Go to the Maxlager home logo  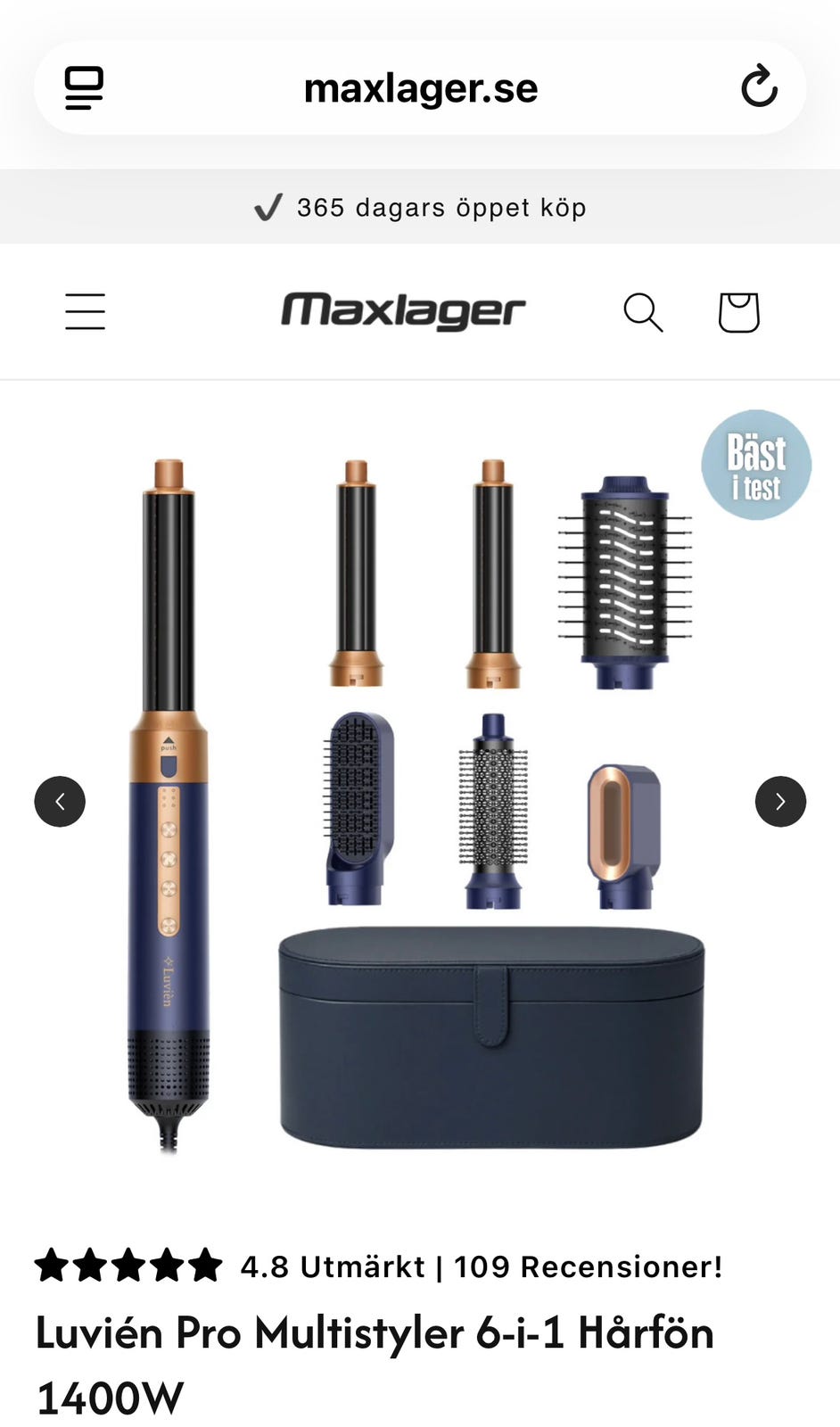pos(403,311)
